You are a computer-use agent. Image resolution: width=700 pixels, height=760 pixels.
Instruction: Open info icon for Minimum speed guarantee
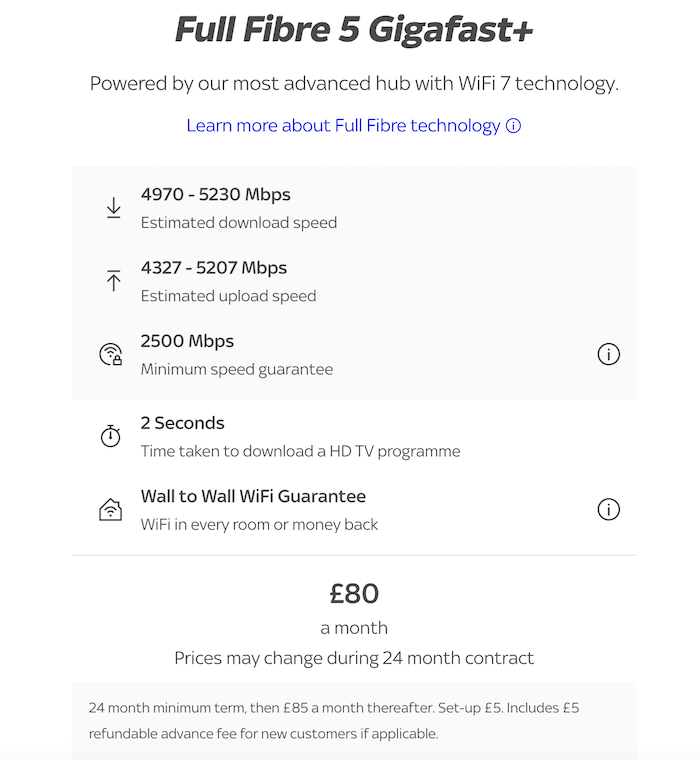pos(608,354)
